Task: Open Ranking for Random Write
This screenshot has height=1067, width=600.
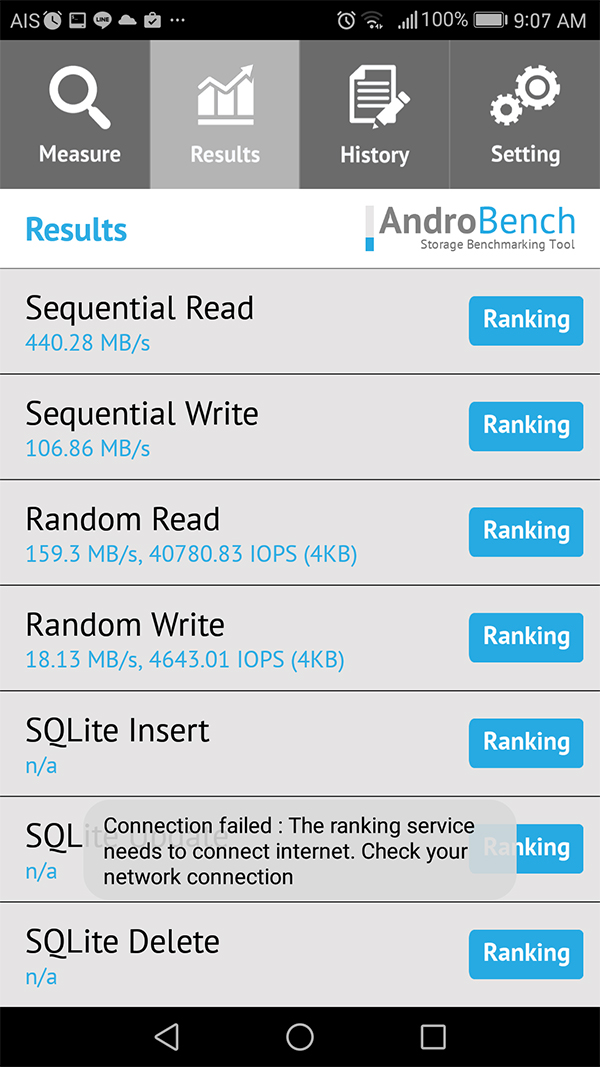Action: tap(526, 637)
